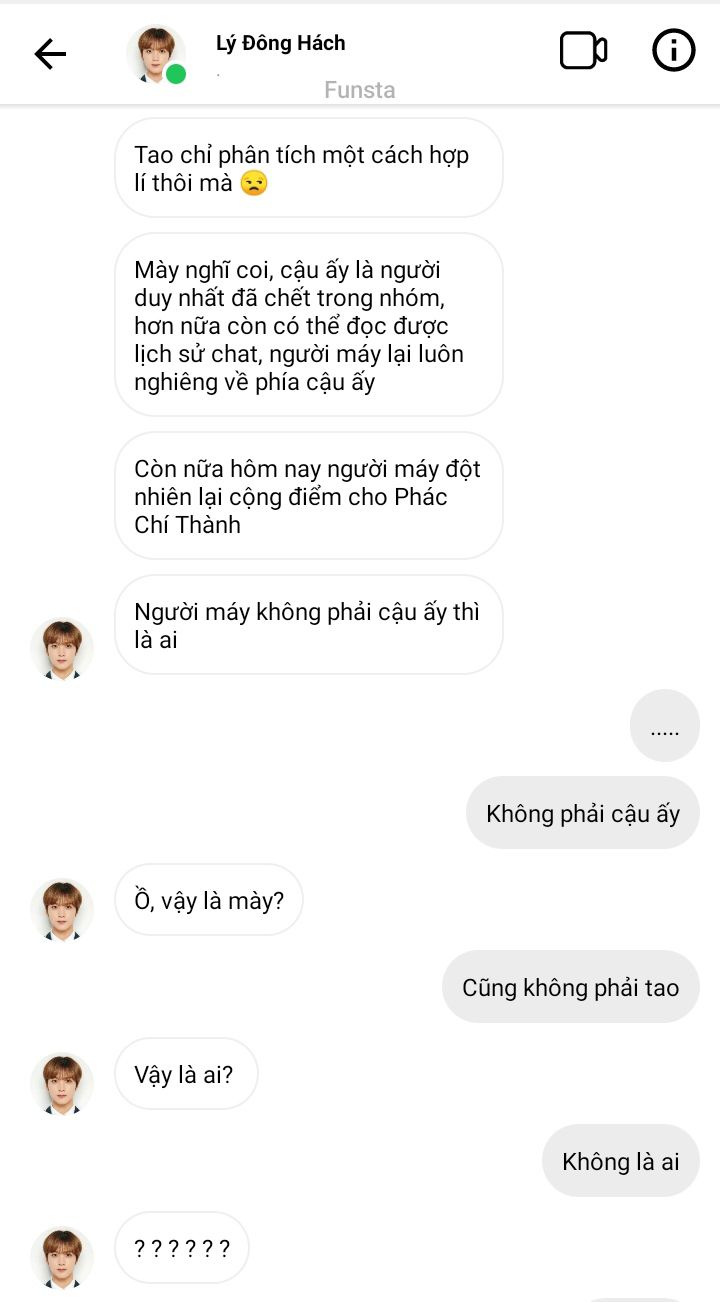Start a video call with Lý Đông Hách
This screenshot has width=720, height=1302.
(x=583, y=51)
